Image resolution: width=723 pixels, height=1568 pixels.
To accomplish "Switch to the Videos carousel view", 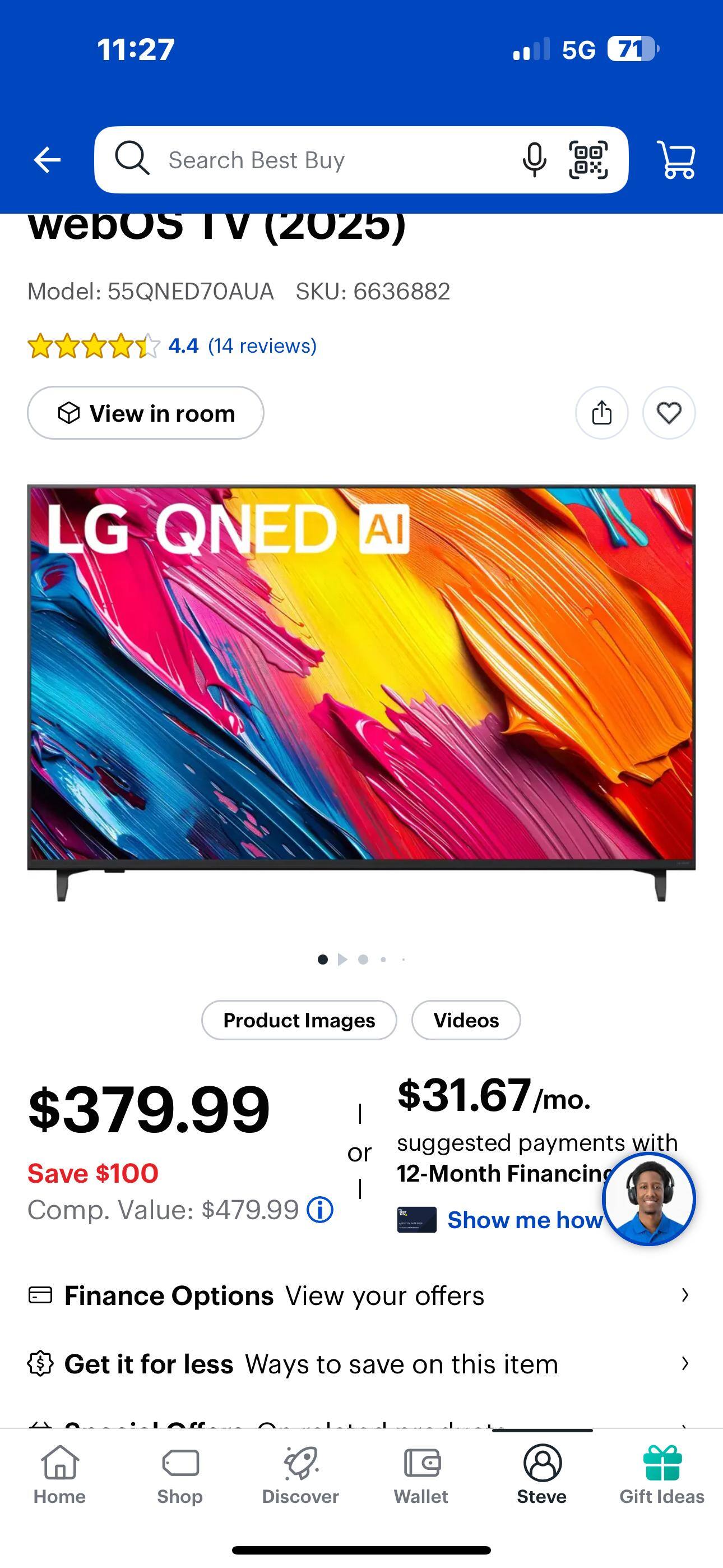I will (x=466, y=1020).
